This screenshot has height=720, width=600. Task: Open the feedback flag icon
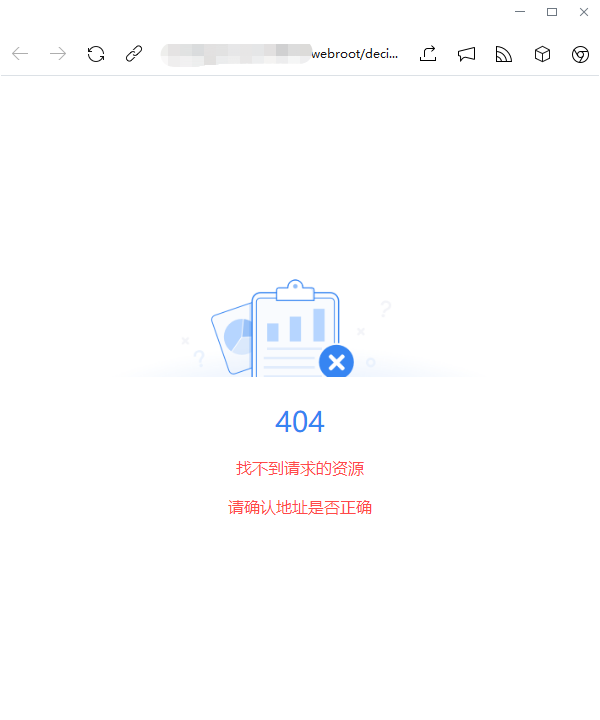tap(466, 54)
